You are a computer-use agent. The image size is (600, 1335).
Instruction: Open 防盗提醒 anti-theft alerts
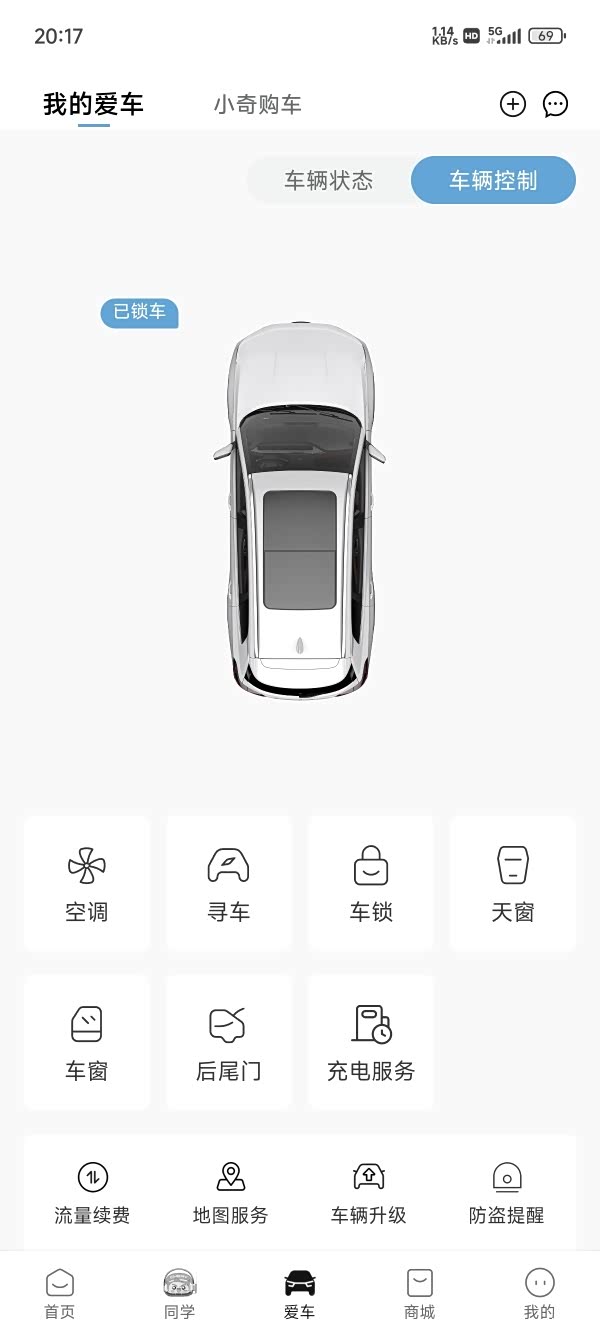pos(507,1193)
